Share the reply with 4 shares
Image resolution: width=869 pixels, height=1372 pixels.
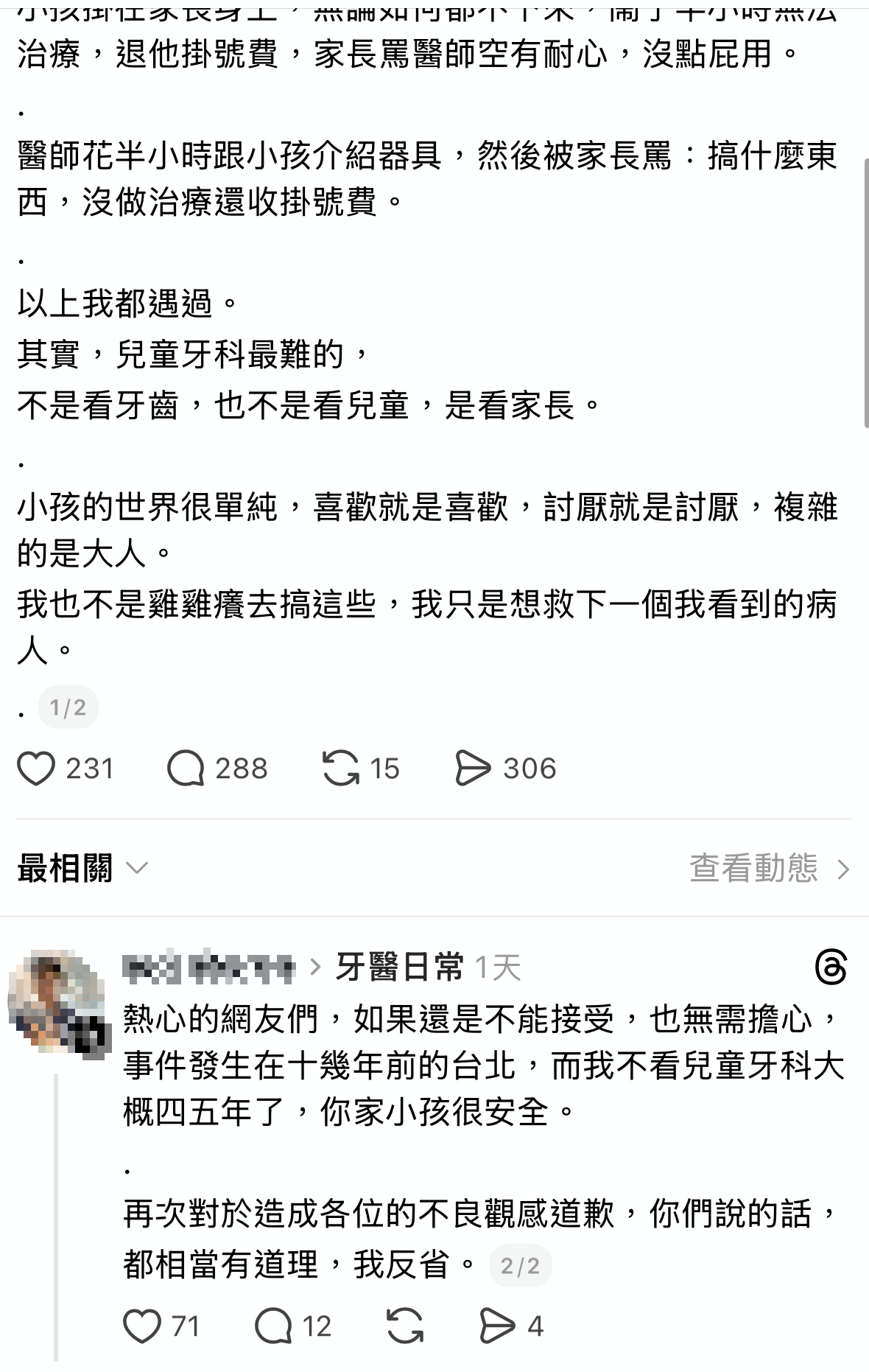497,1326
